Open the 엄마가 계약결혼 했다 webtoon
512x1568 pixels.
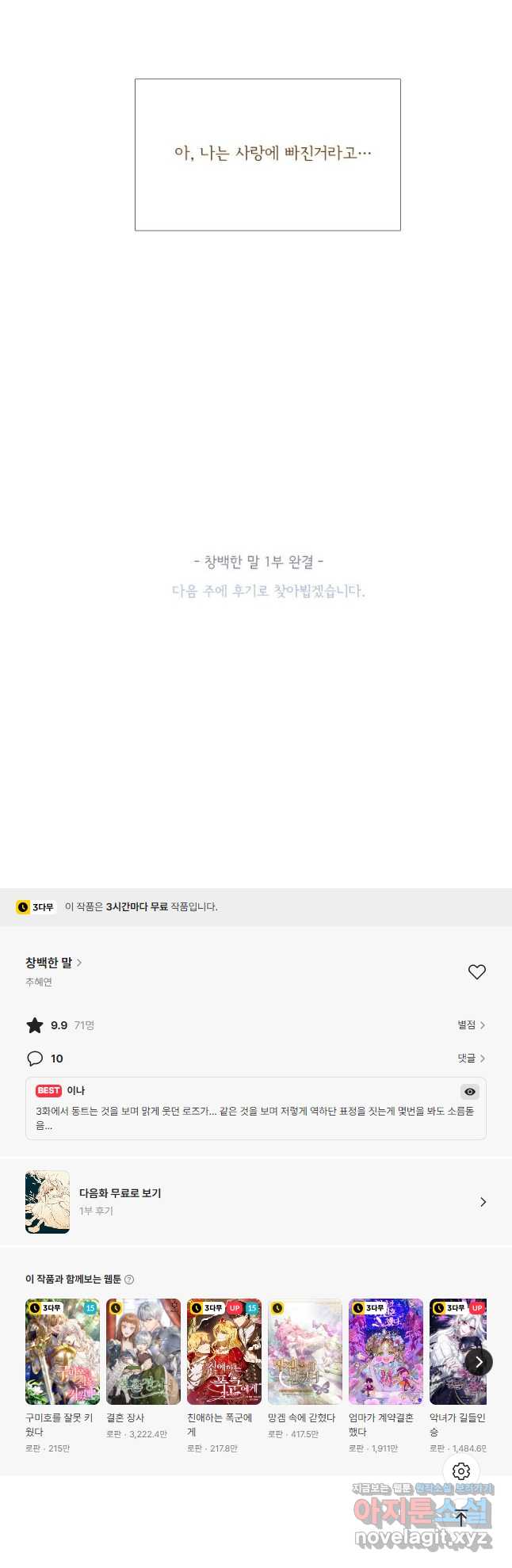386,1352
